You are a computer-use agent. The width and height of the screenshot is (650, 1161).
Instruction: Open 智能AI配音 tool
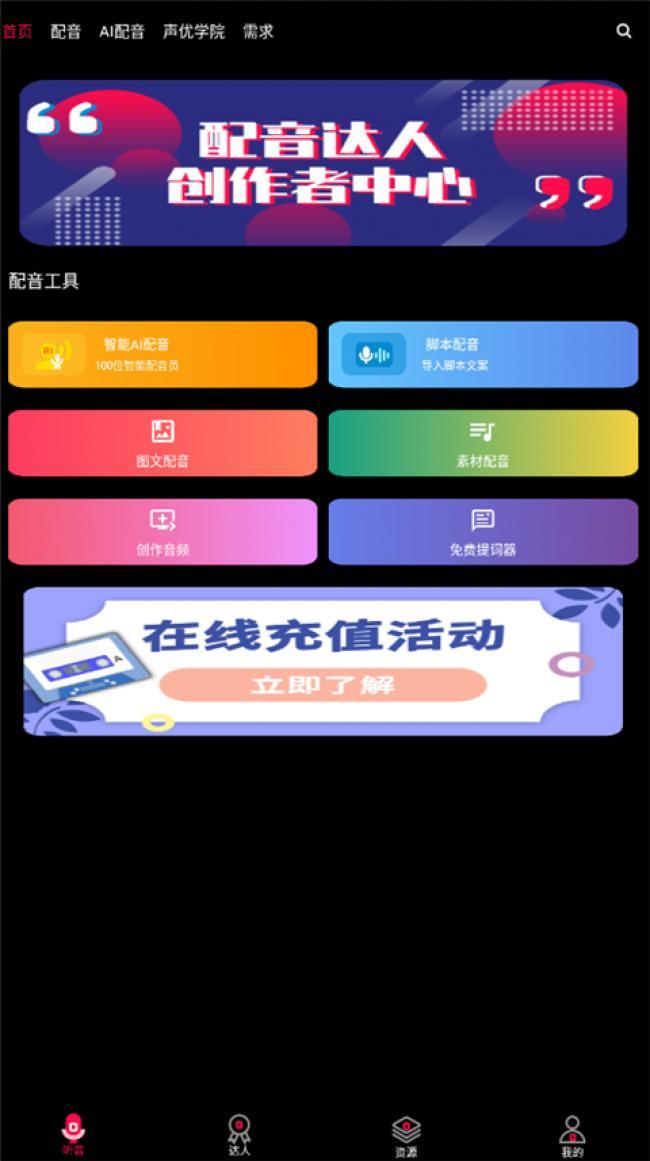pyautogui.click(x=163, y=354)
